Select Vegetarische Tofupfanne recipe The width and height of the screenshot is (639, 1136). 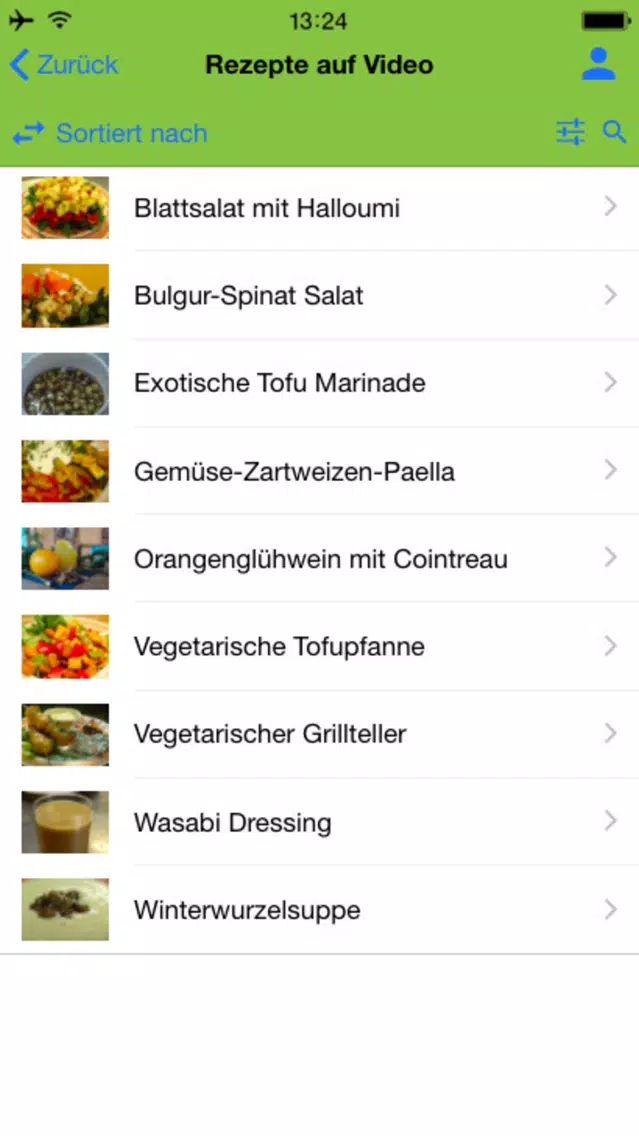(320, 646)
